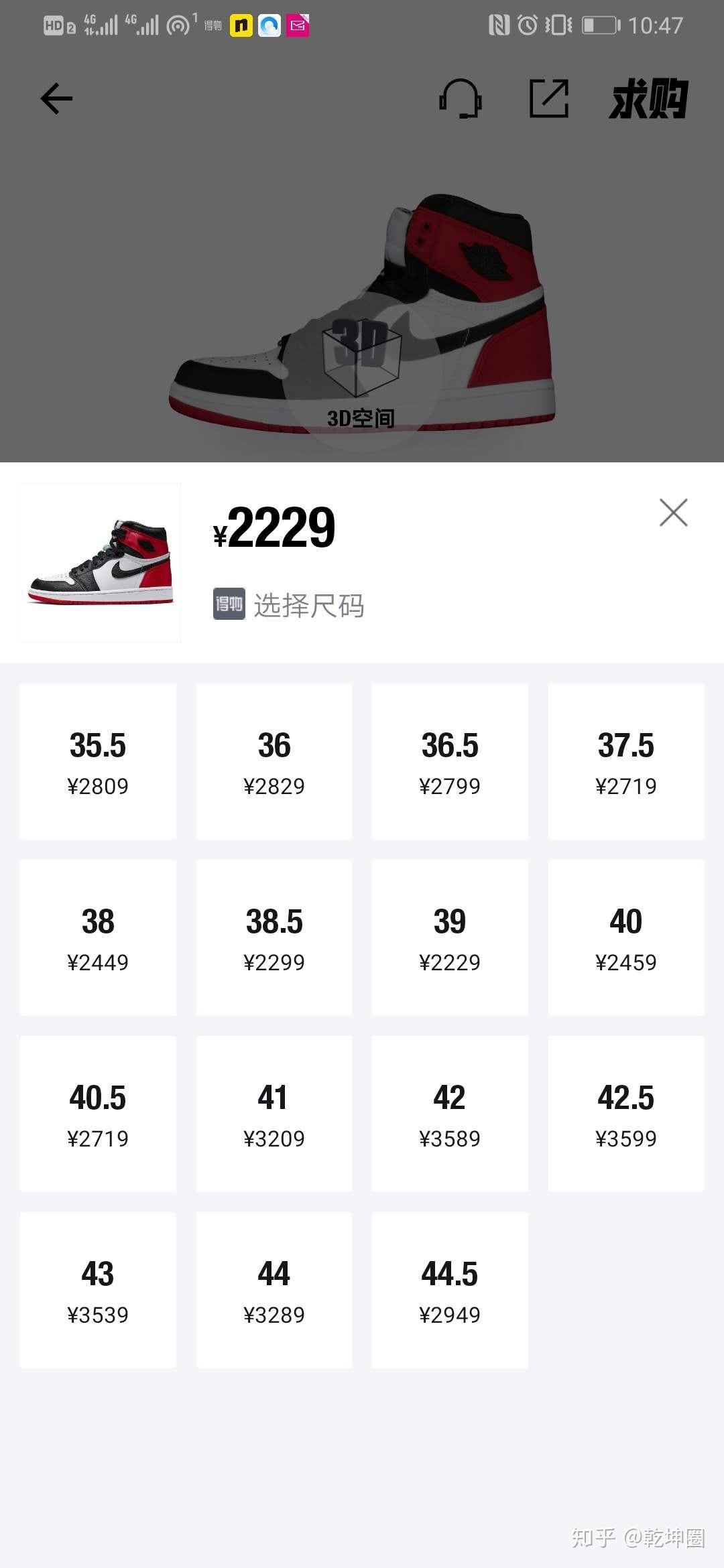Image resolution: width=724 pixels, height=1568 pixels.
Task: Pick size 39 at ¥2229
Action: click(x=450, y=937)
